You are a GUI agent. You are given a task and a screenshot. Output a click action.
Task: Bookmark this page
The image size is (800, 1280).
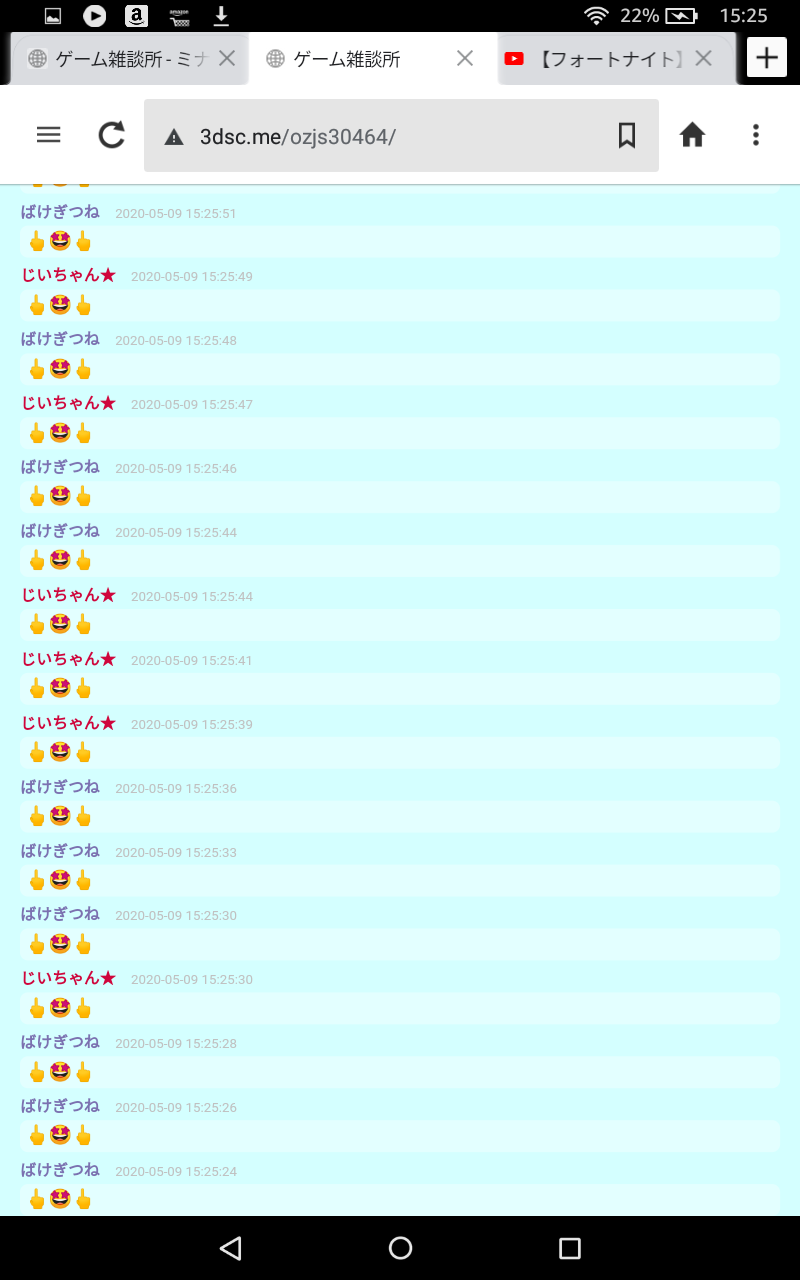tap(627, 136)
